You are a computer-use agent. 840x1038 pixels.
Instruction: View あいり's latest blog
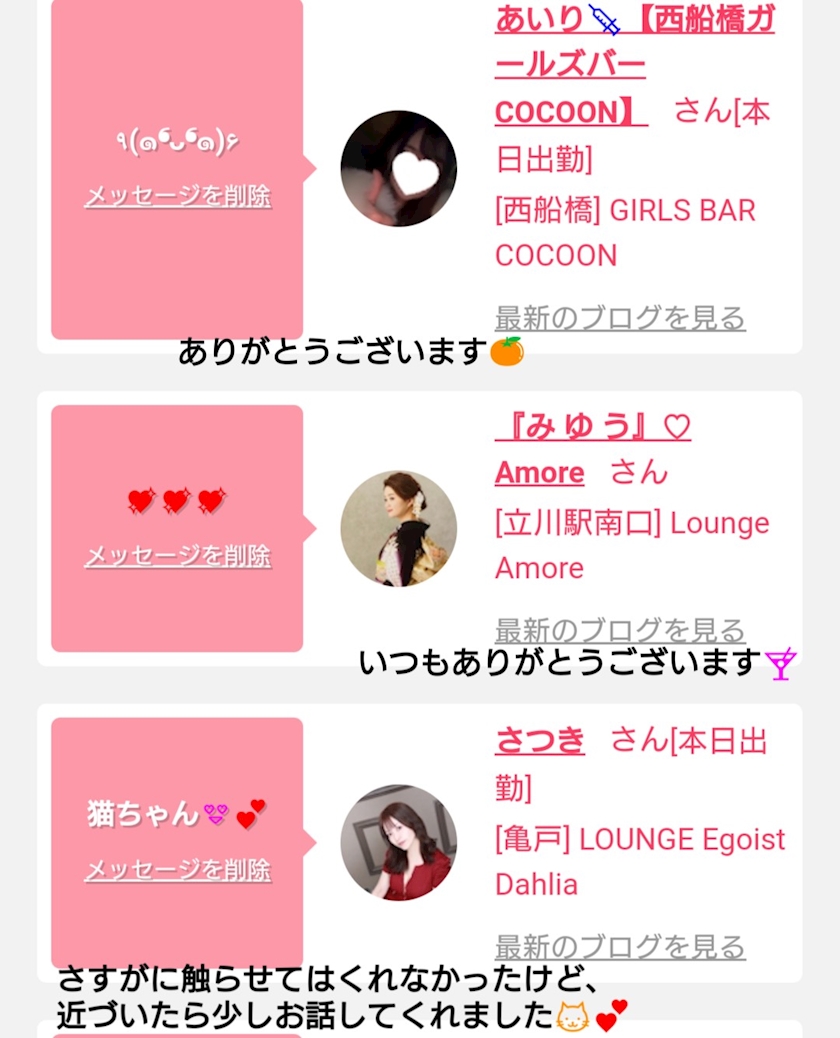click(620, 318)
